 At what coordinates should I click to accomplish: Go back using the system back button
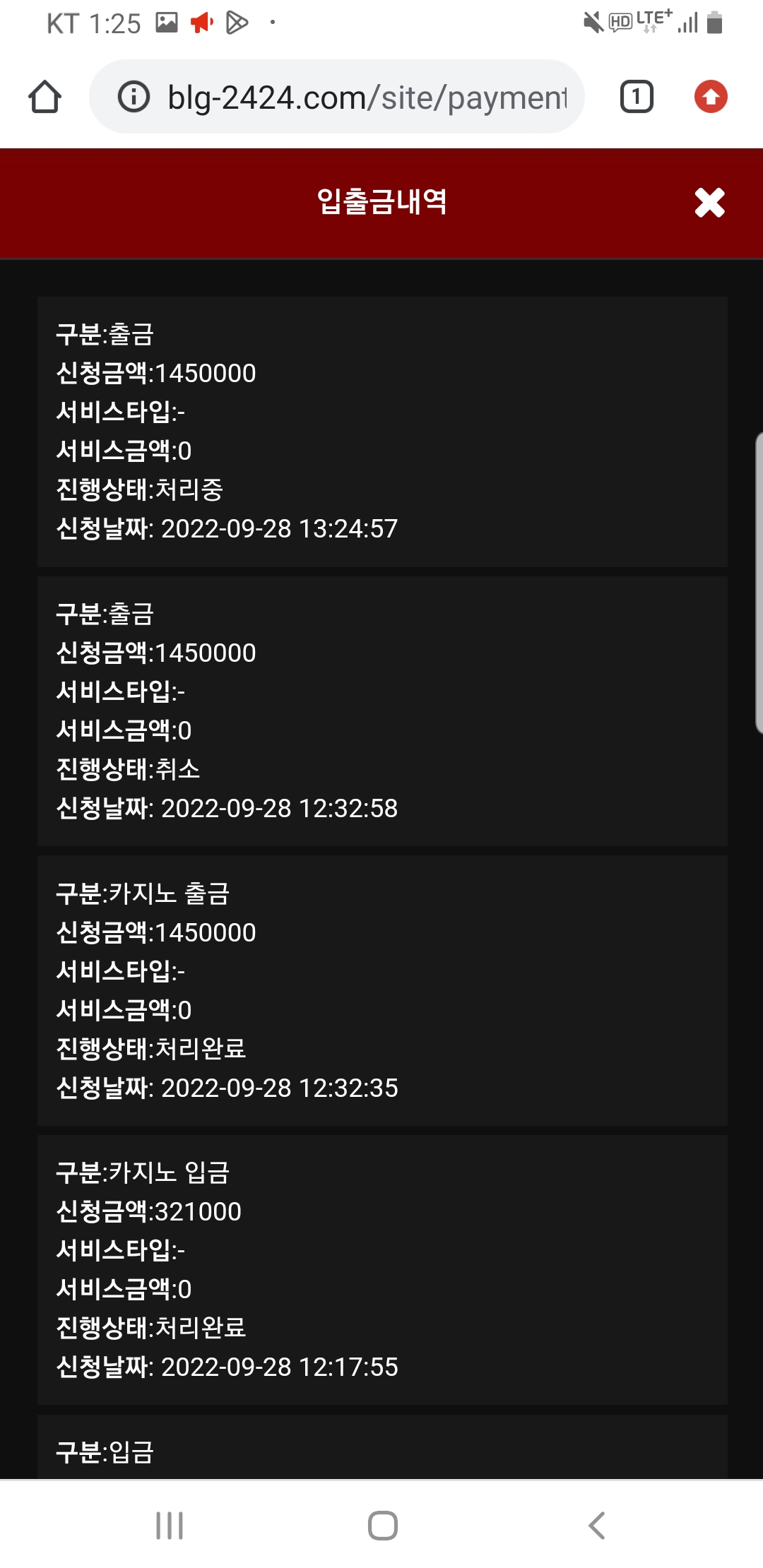click(x=597, y=1526)
